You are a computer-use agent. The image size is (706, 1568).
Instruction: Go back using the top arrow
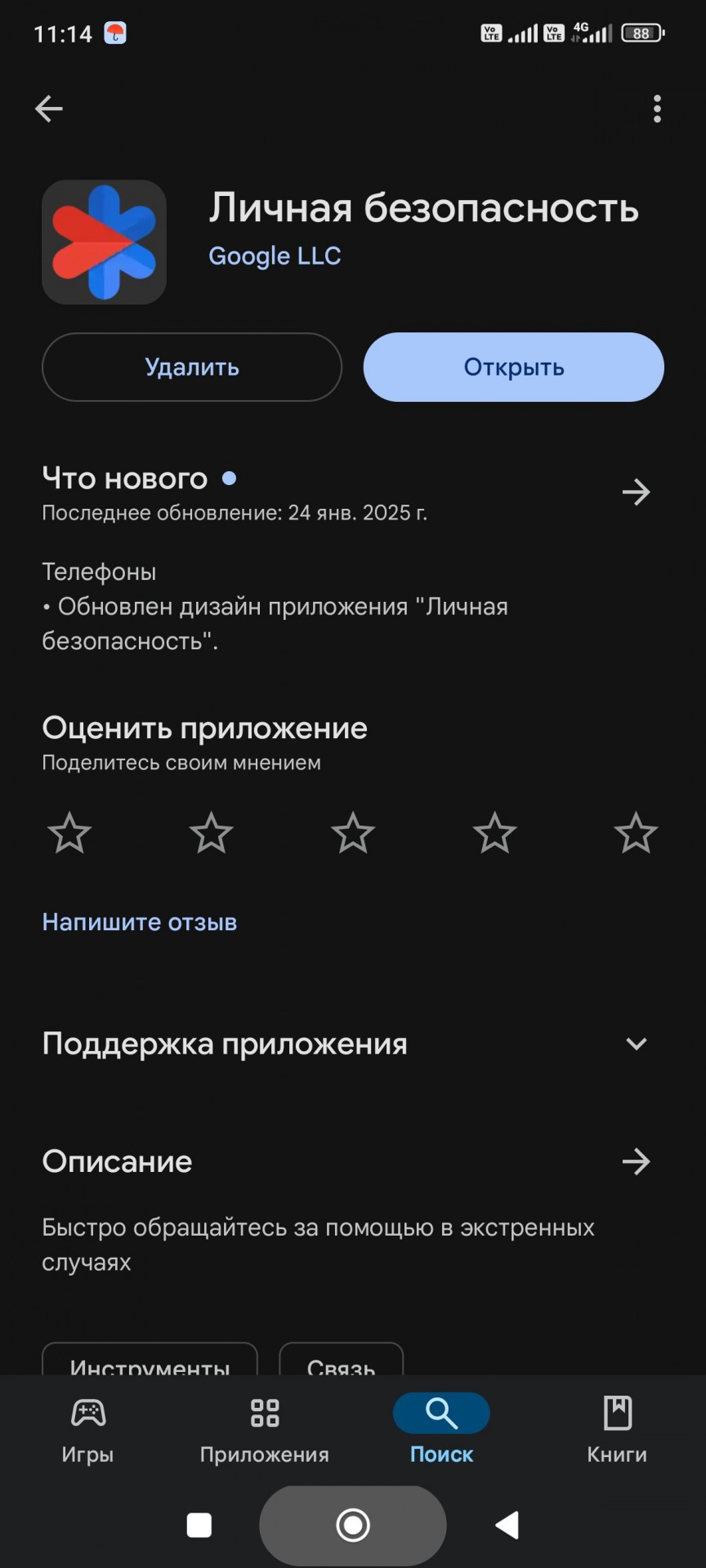coord(49,109)
